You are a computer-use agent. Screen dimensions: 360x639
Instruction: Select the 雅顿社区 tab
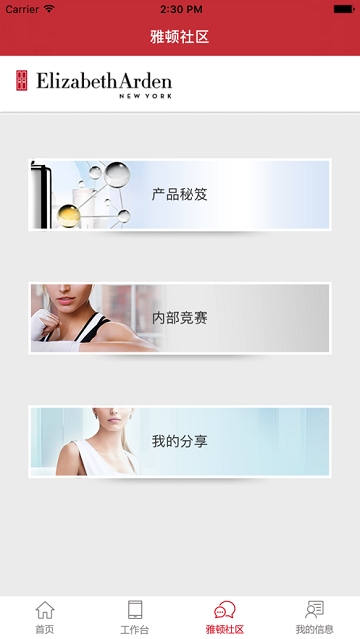(x=225, y=617)
